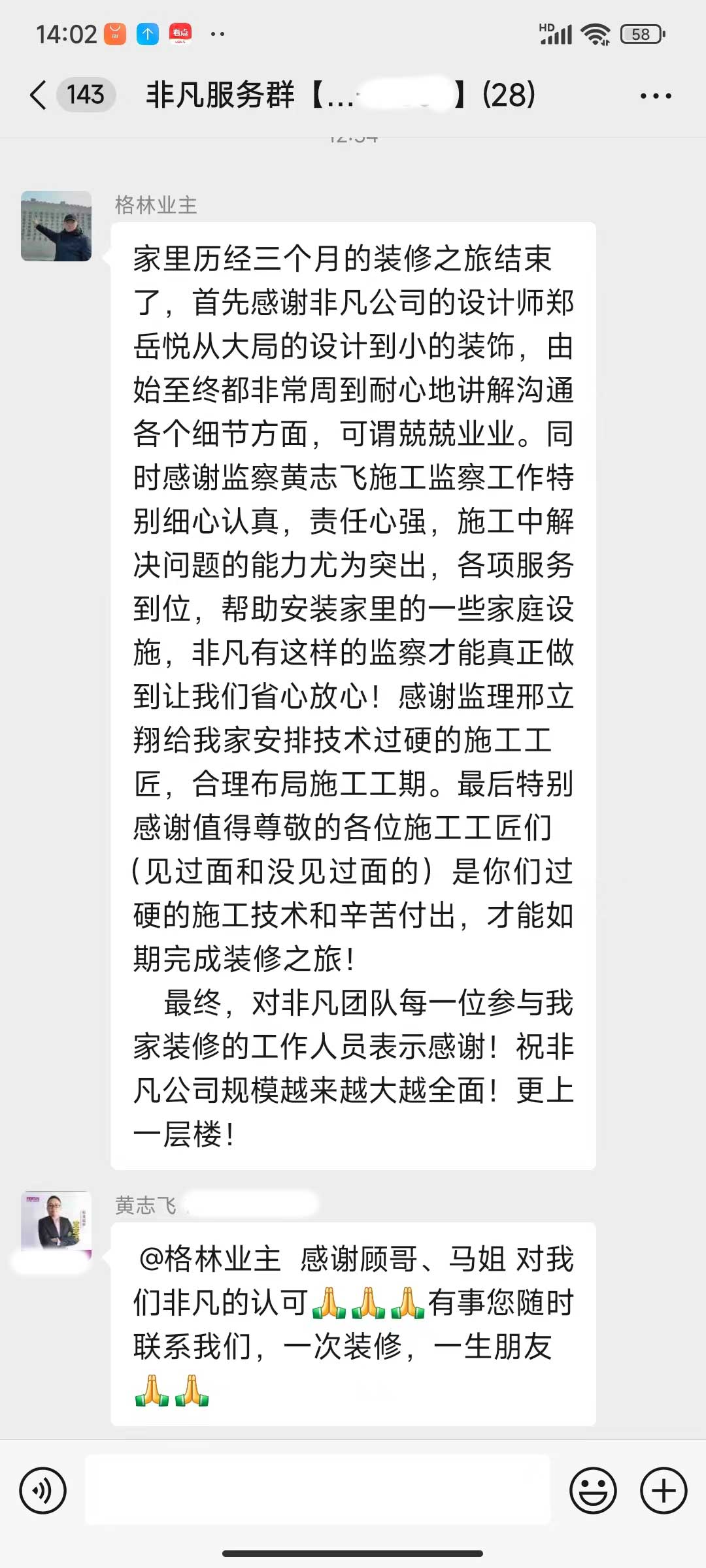Open 黄志飞's profile avatar
Viewport: 706px width, 1568px height.
pyautogui.click(x=56, y=1221)
